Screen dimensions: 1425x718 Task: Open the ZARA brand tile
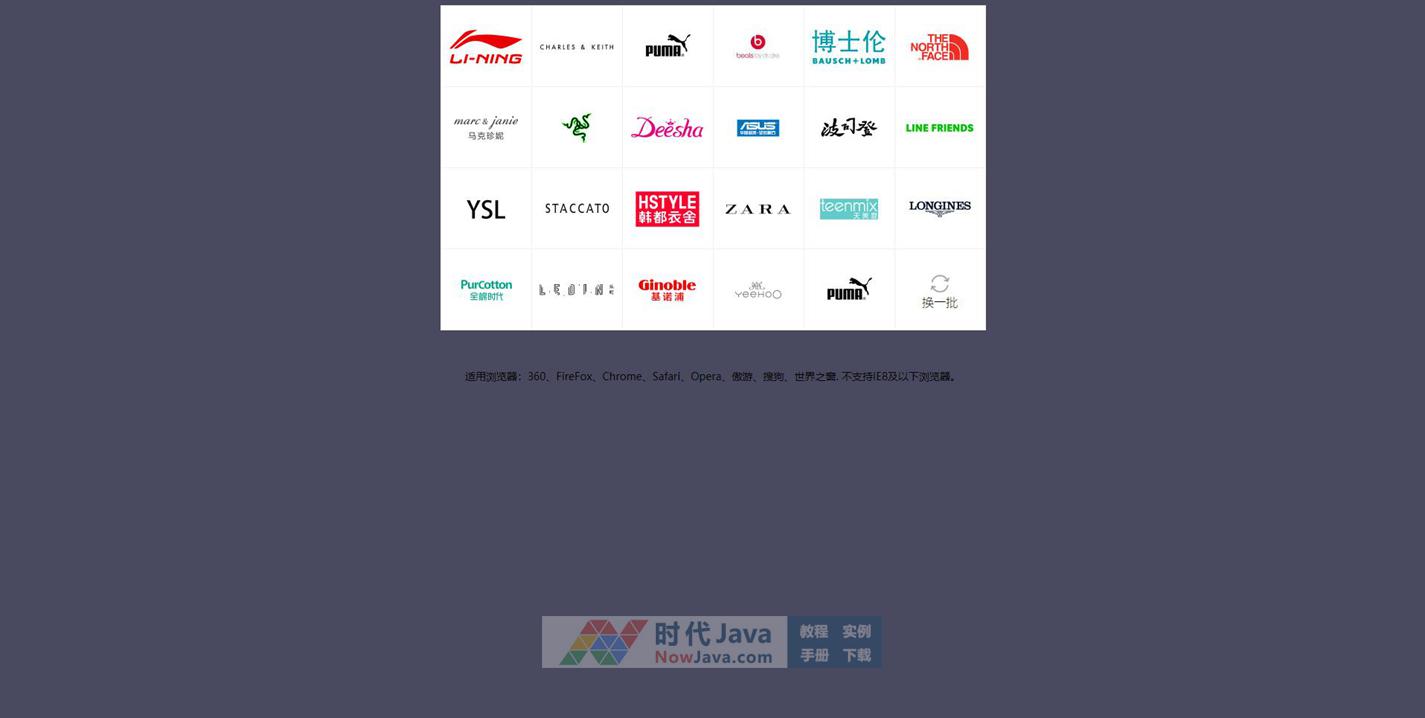click(758, 209)
